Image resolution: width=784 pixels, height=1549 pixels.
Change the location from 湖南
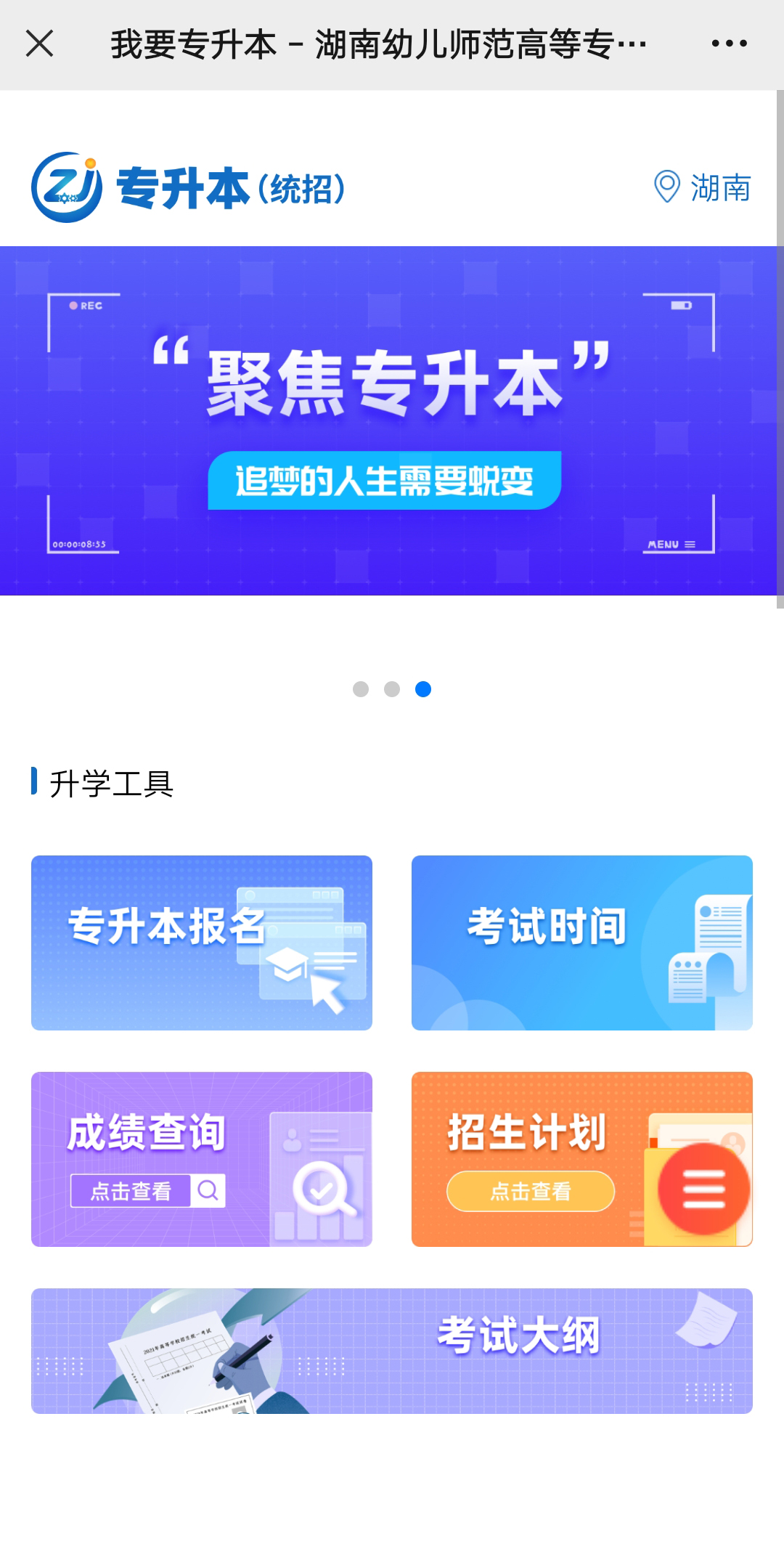tap(702, 187)
